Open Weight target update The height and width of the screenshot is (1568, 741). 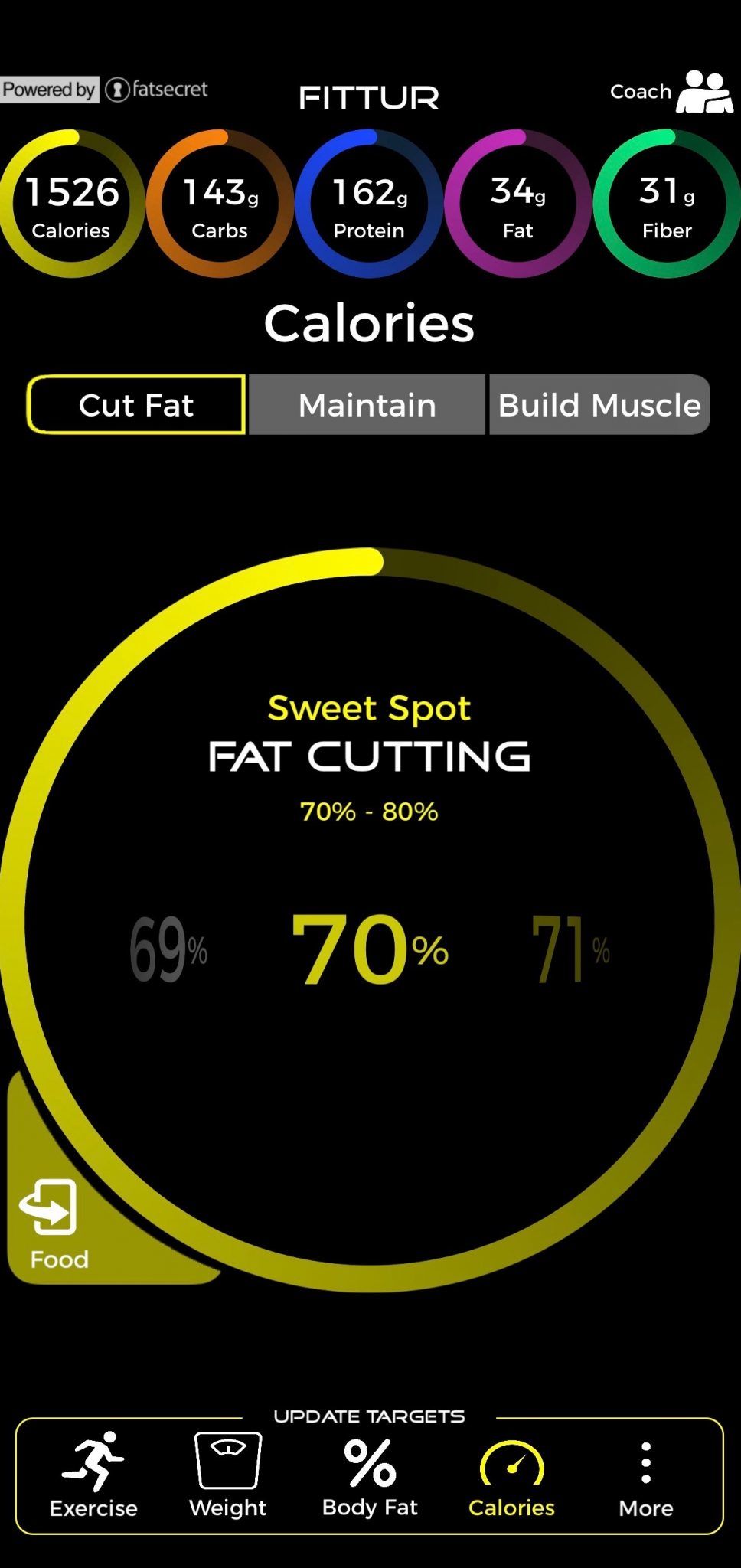click(x=228, y=1475)
